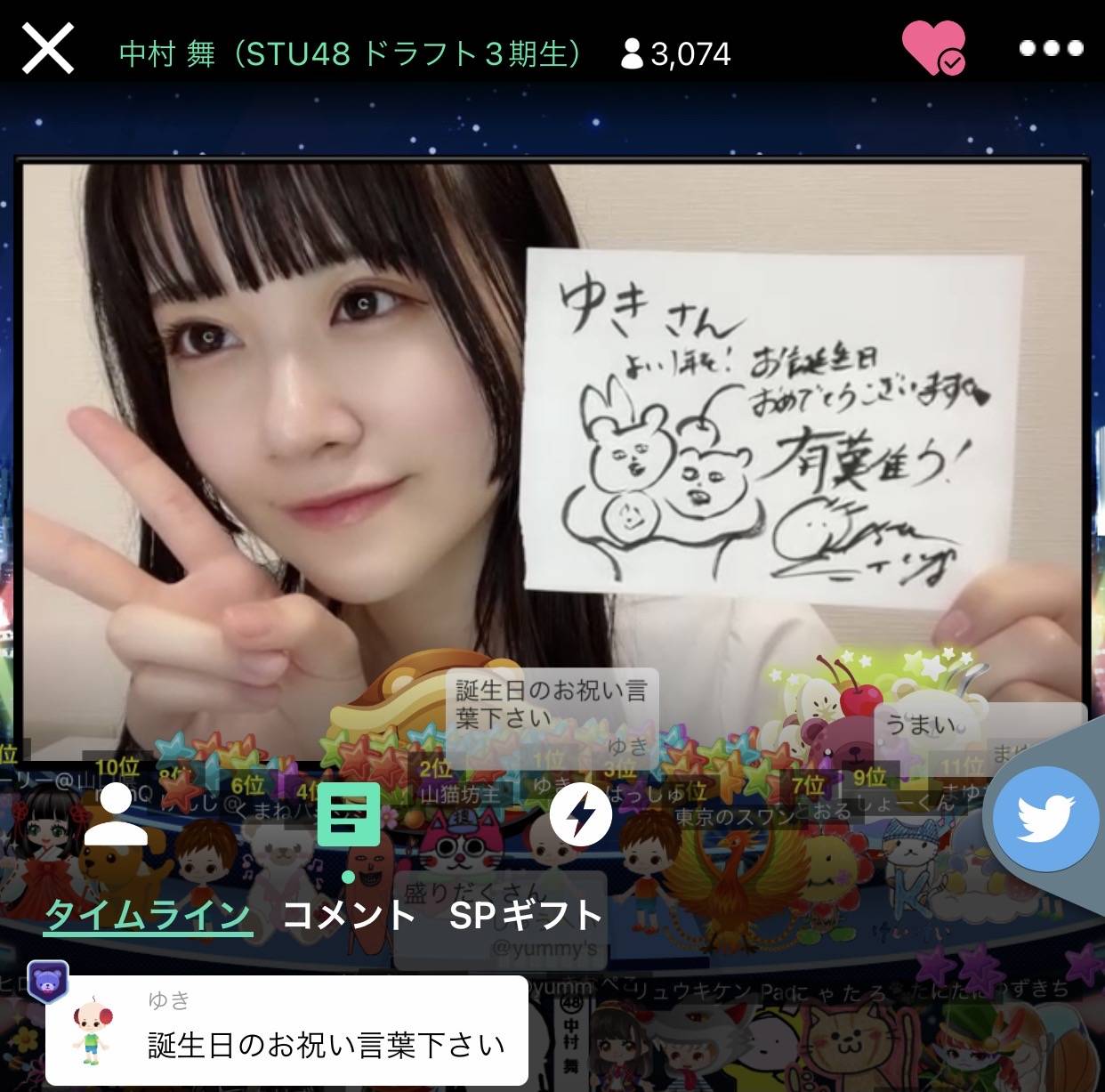
Task: Share the stream on Twitter
Action: coord(1045,818)
